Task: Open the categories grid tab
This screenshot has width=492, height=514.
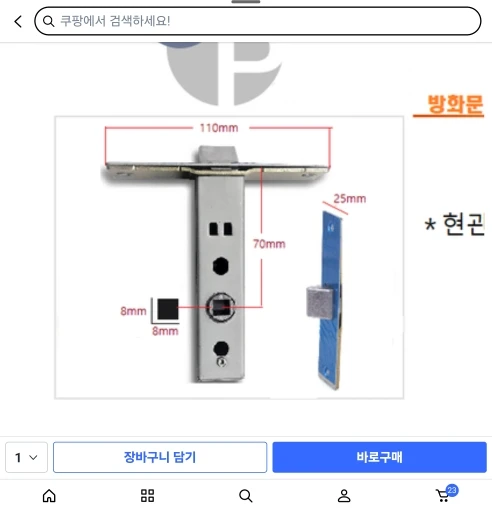Action: tap(147, 496)
